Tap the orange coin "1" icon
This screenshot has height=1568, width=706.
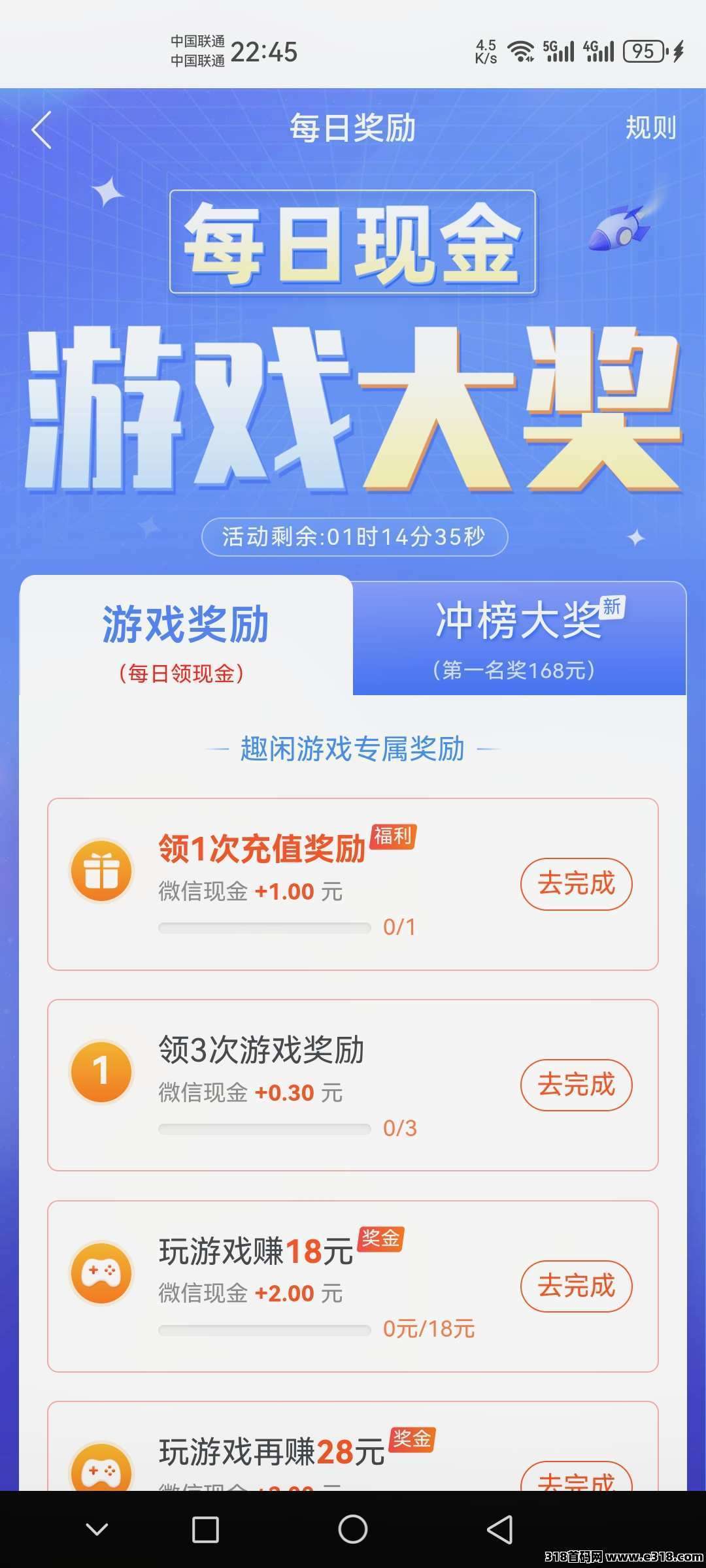tap(101, 1071)
